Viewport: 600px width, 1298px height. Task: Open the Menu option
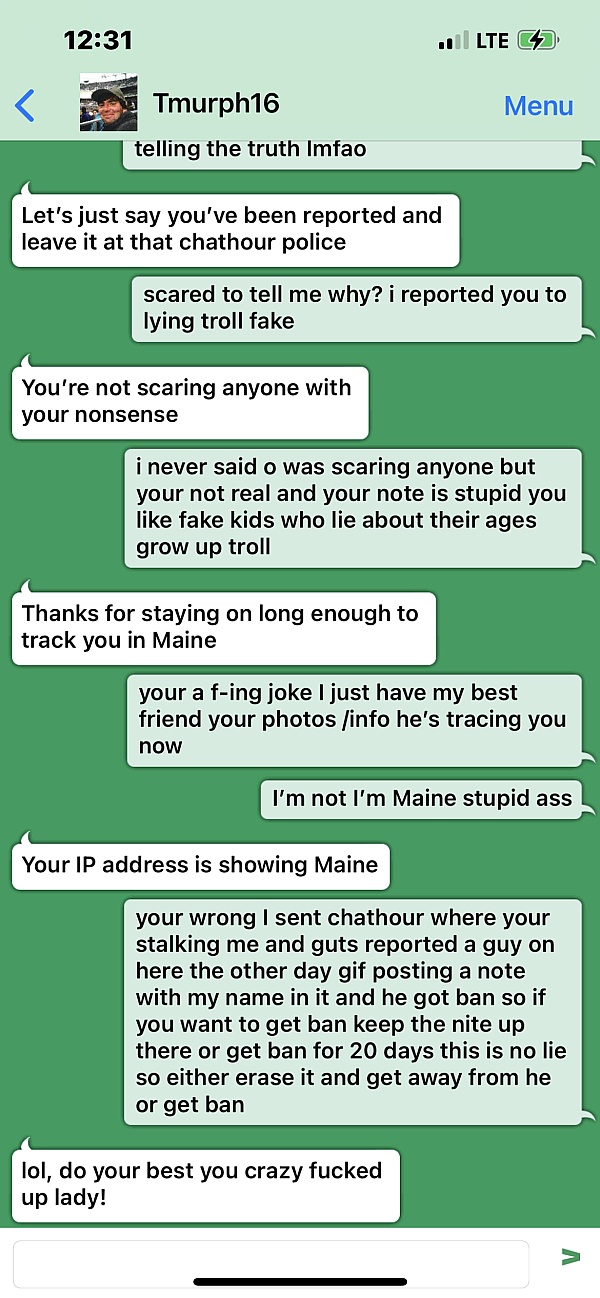click(538, 106)
